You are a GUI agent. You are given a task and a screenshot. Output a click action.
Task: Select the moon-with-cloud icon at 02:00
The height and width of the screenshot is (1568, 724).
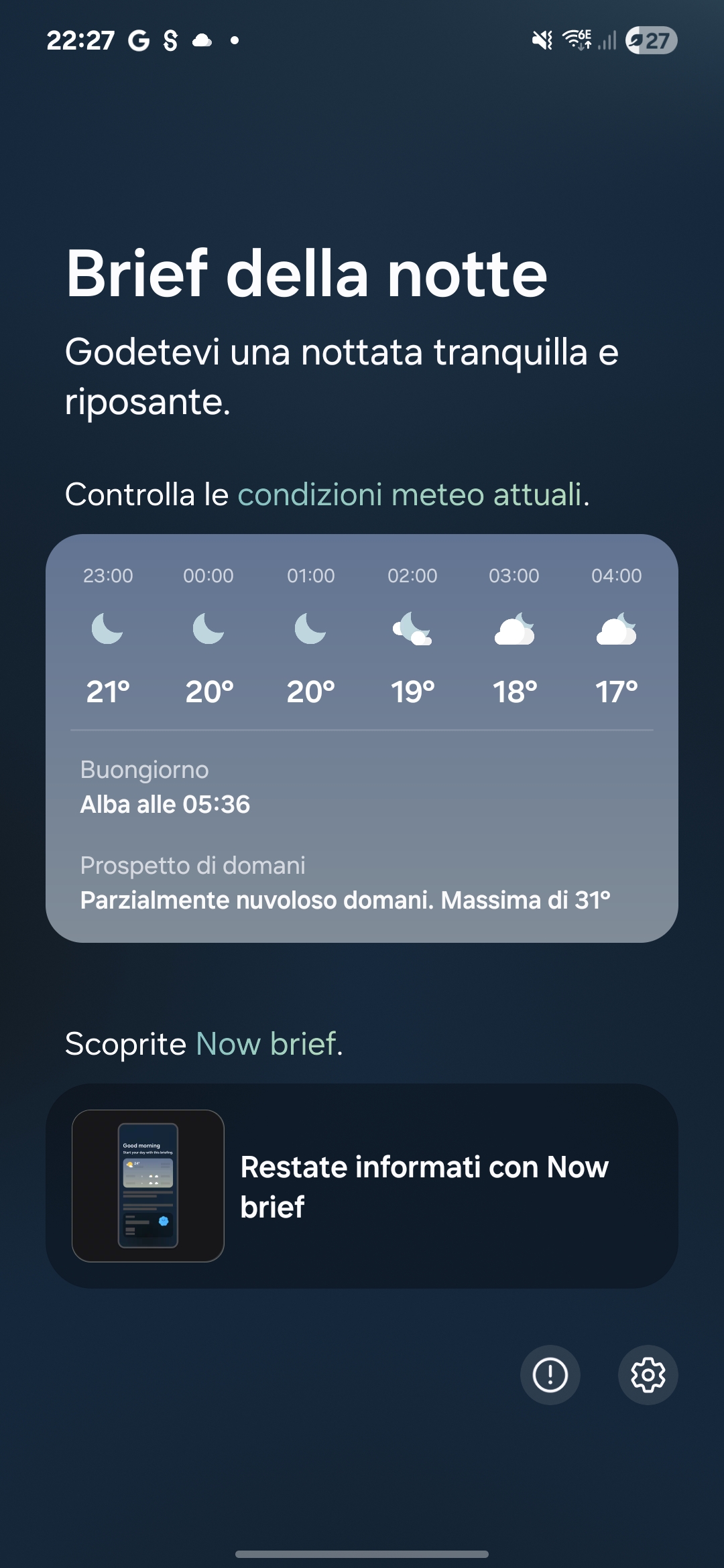pyautogui.click(x=411, y=630)
